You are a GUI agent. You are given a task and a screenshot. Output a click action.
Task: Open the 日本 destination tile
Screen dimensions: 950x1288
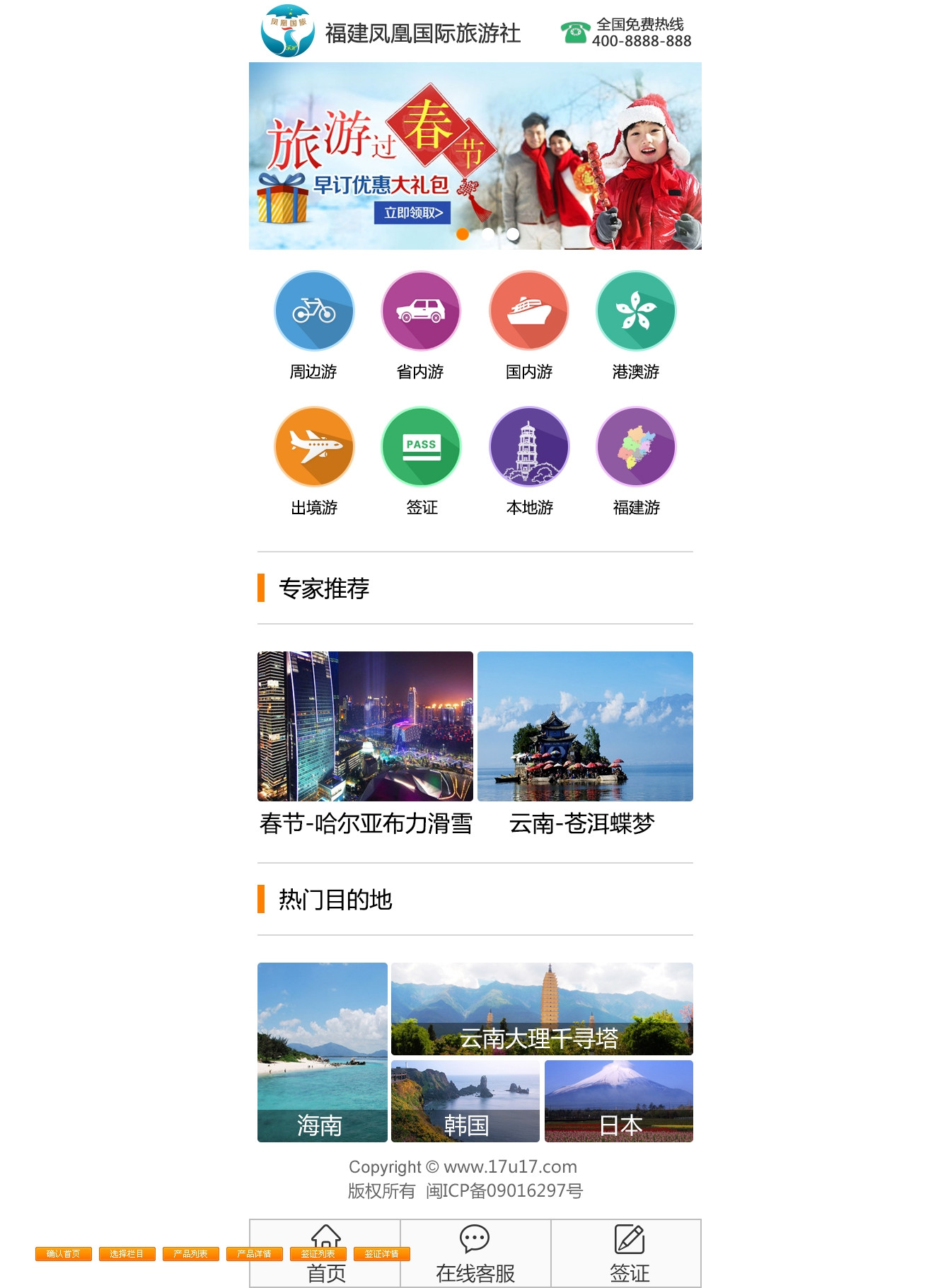(x=618, y=1101)
